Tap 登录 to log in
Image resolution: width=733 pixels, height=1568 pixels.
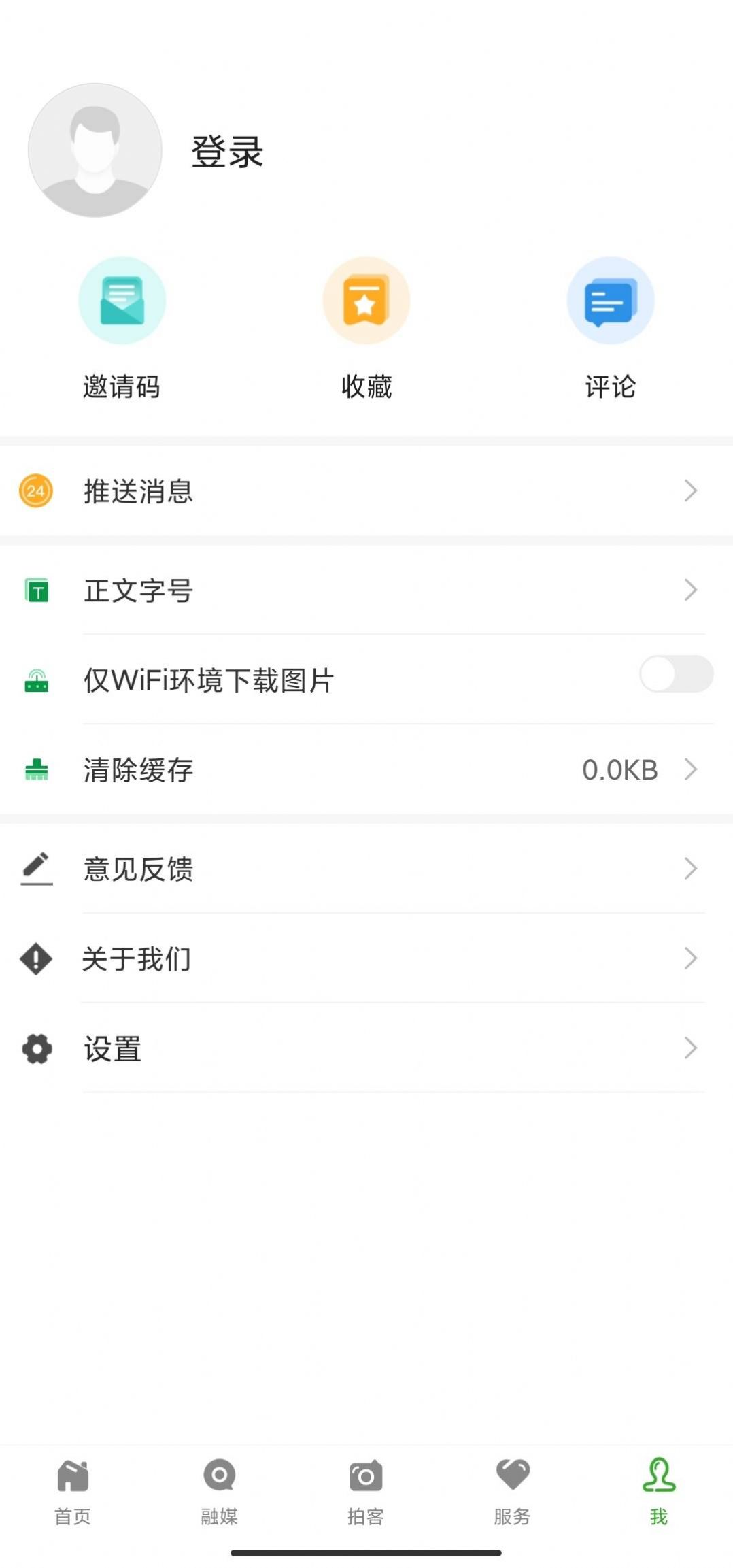(x=226, y=151)
